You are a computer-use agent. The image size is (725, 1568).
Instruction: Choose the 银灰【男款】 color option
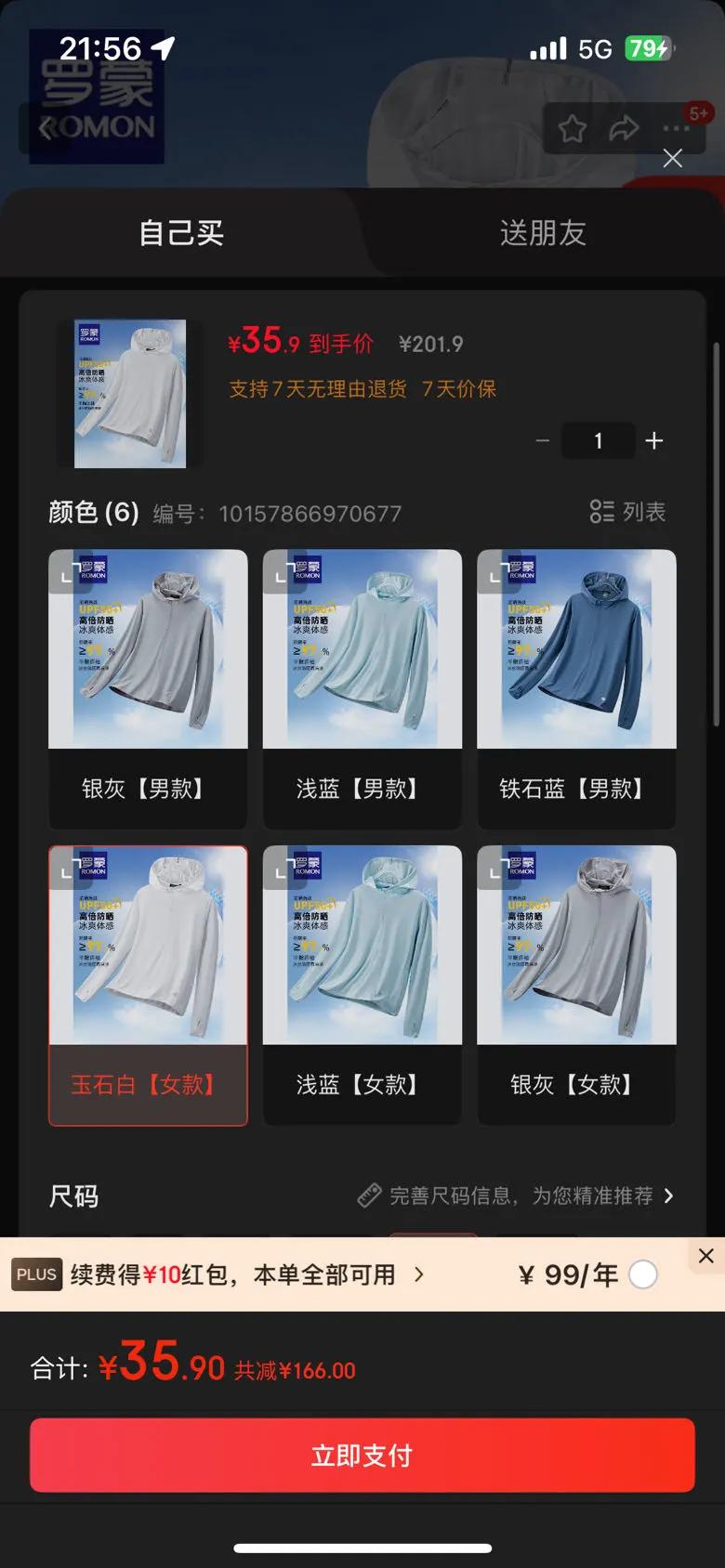pyautogui.click(x=149, y=688)
